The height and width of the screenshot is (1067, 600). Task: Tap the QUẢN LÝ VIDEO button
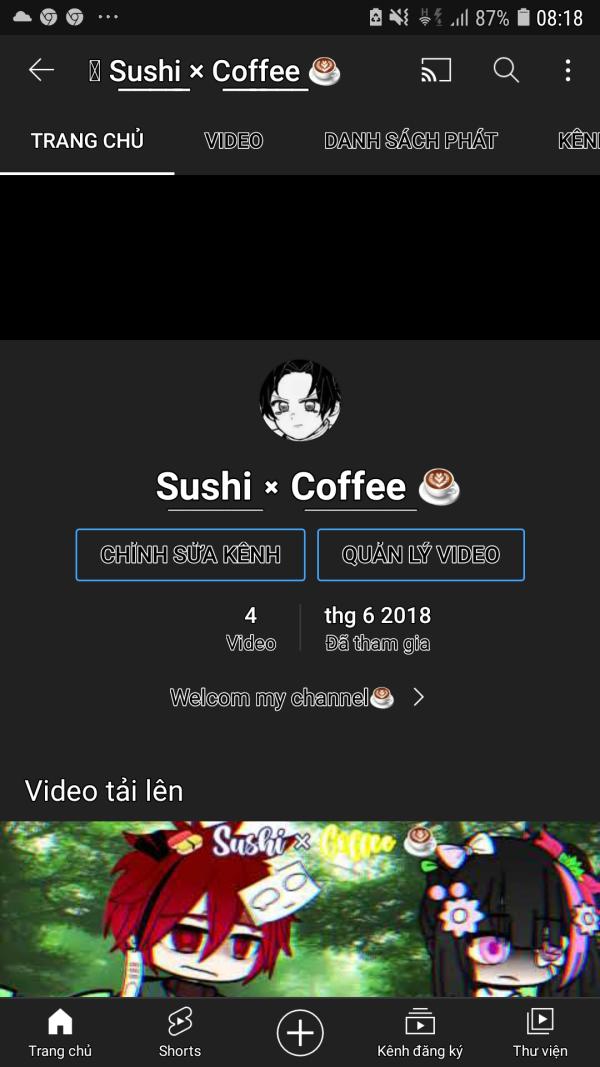(421, 555)
